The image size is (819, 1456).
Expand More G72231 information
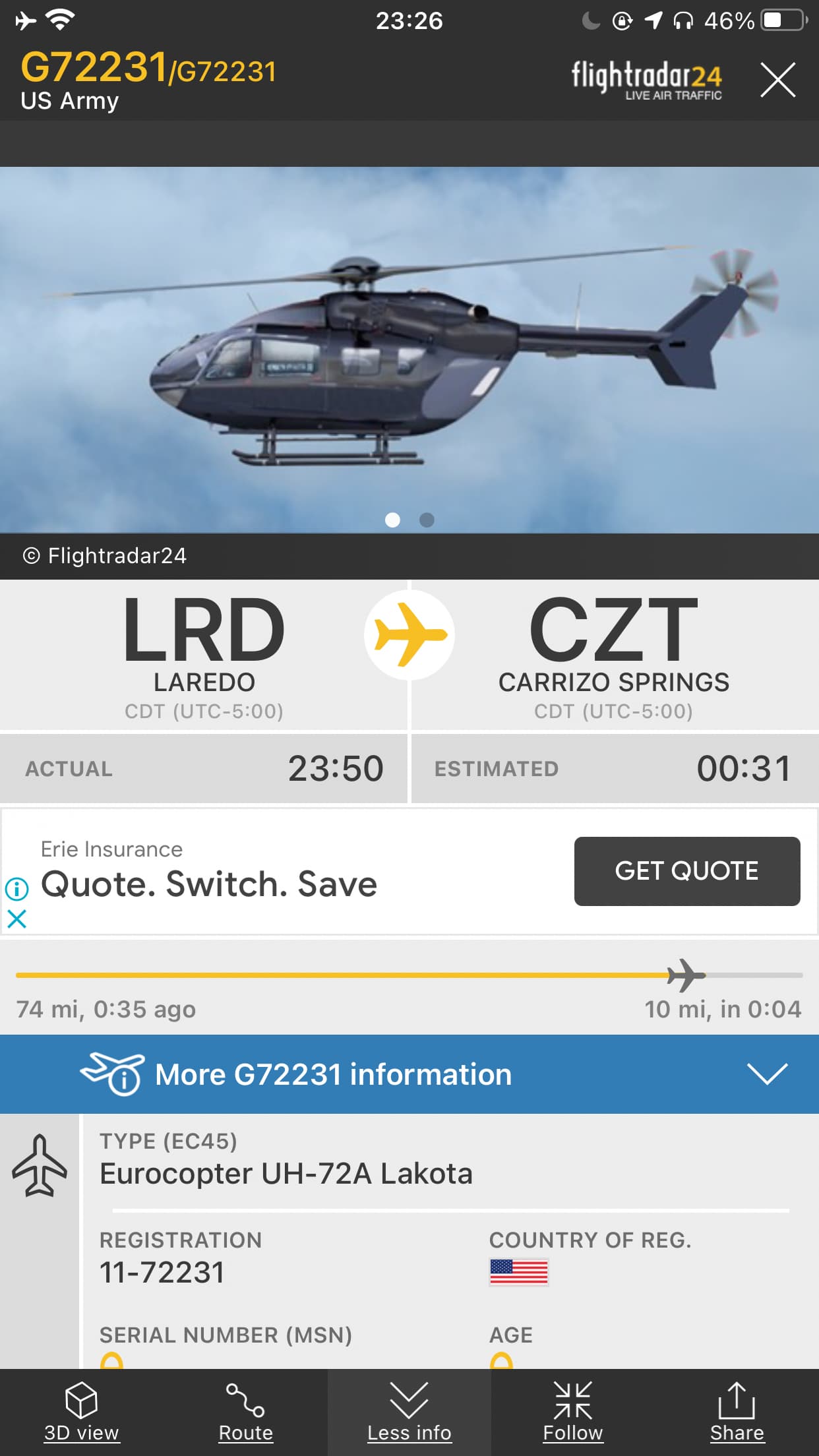[409, 1074]
